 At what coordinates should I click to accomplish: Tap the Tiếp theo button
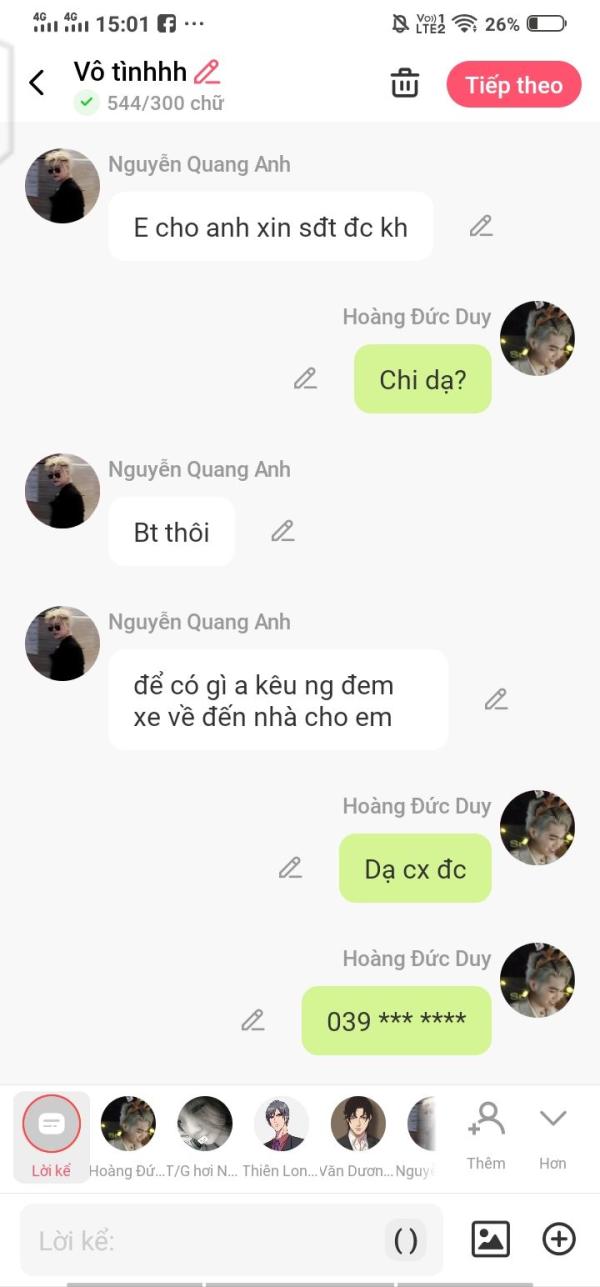[513, 85]
